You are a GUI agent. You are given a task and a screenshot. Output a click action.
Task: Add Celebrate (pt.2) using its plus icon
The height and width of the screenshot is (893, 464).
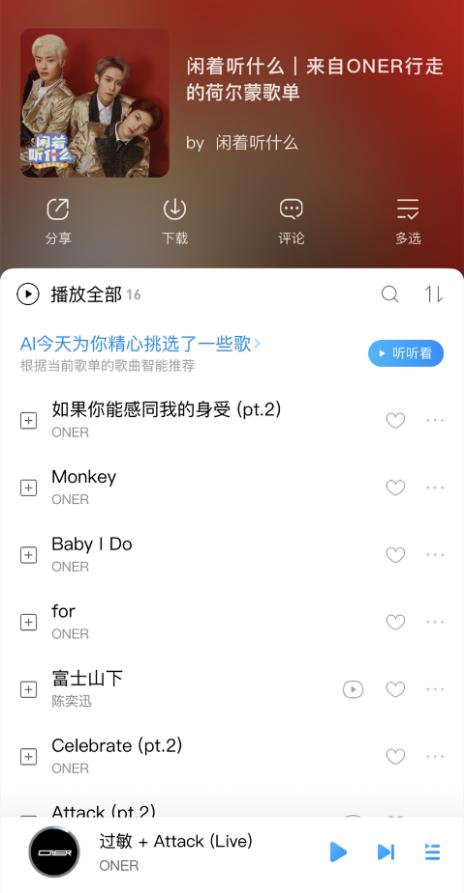click(x=28, y=756)
